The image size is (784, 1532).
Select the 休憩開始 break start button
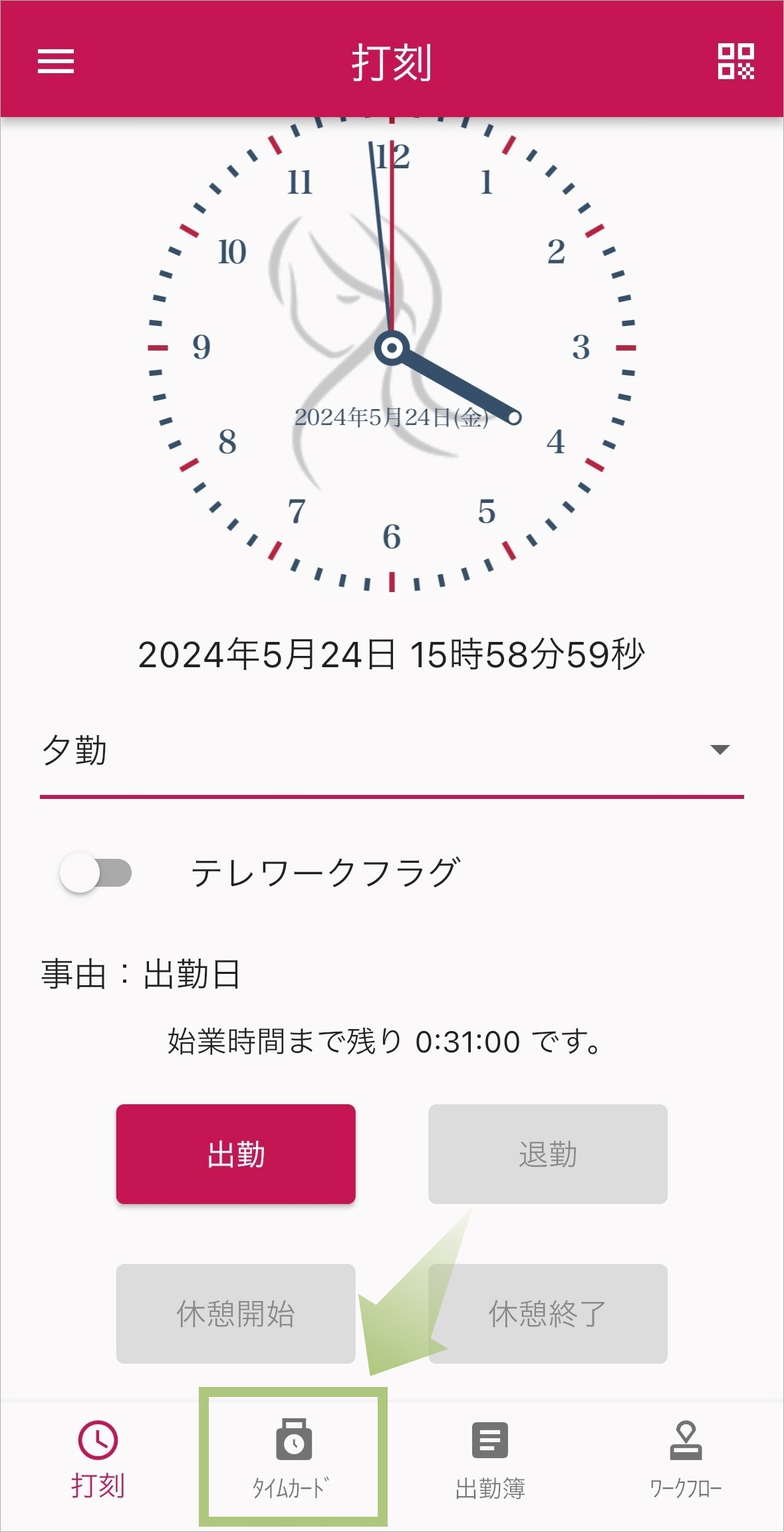235,1313
